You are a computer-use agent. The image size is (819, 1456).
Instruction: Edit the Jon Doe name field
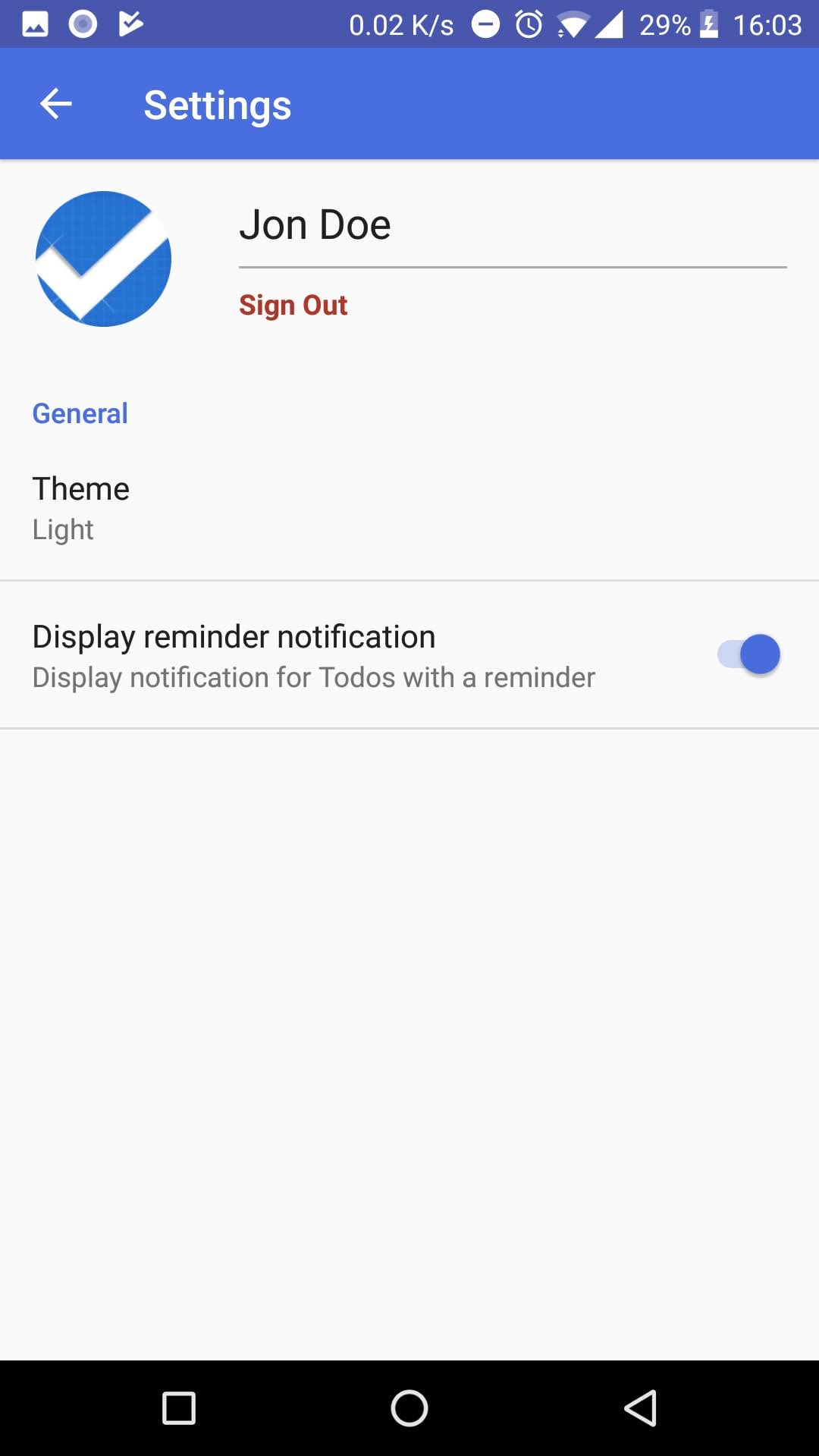tap(512, 225)
